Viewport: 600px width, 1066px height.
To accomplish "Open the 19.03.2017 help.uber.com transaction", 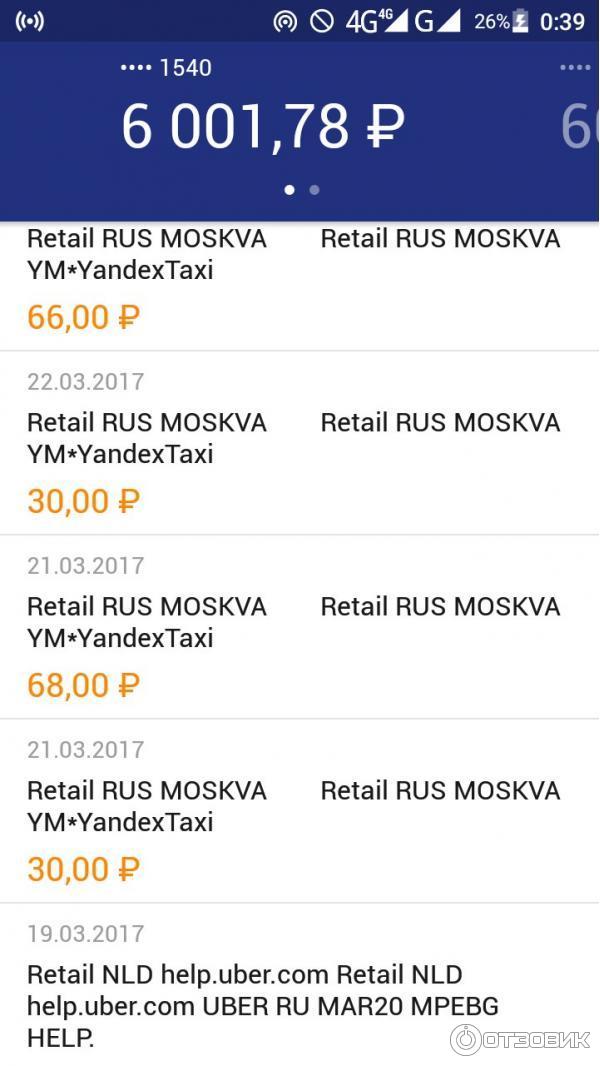I will tap(300, 990).
